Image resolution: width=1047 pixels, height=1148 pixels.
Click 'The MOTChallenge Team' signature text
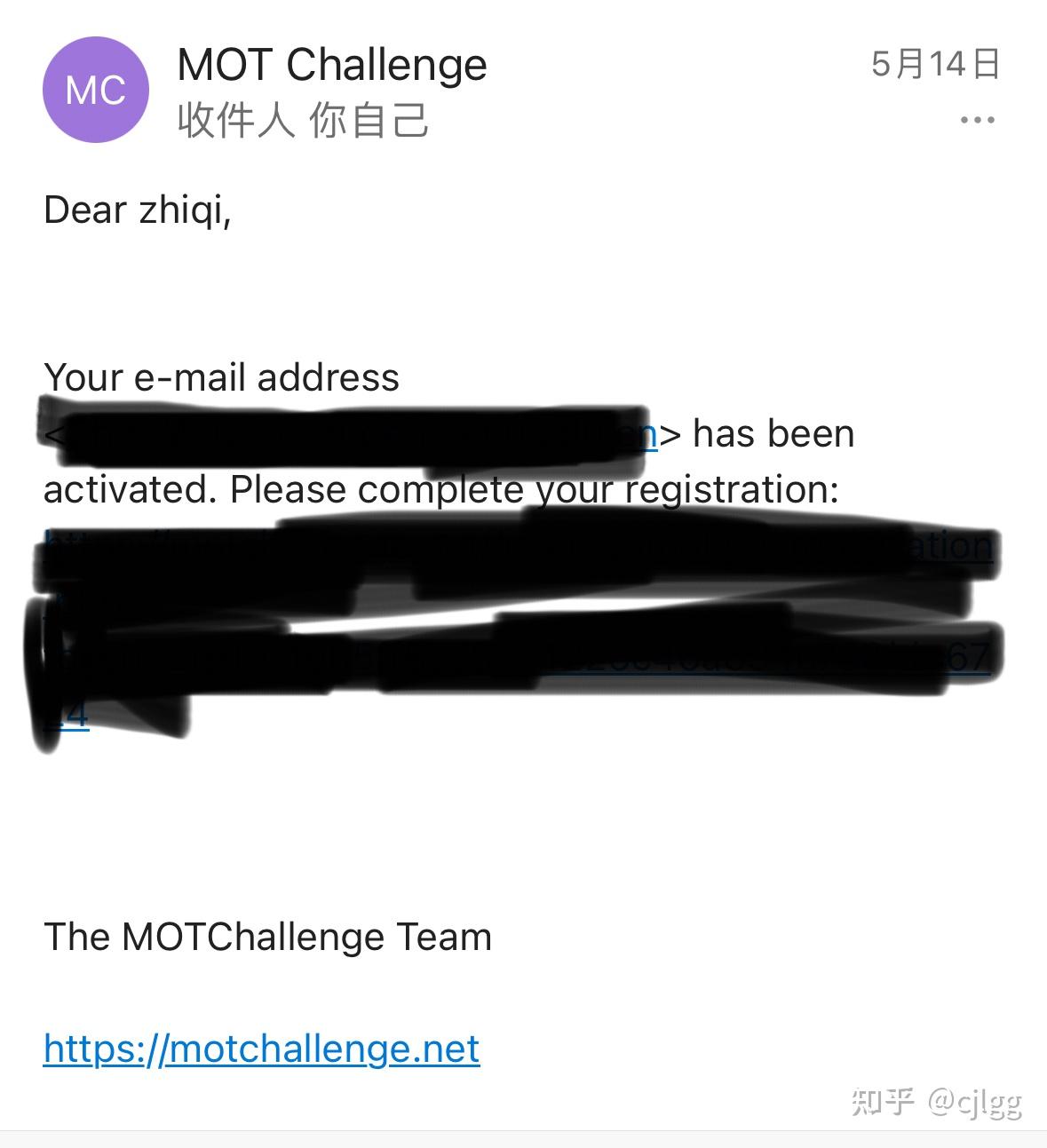(266, 936)
